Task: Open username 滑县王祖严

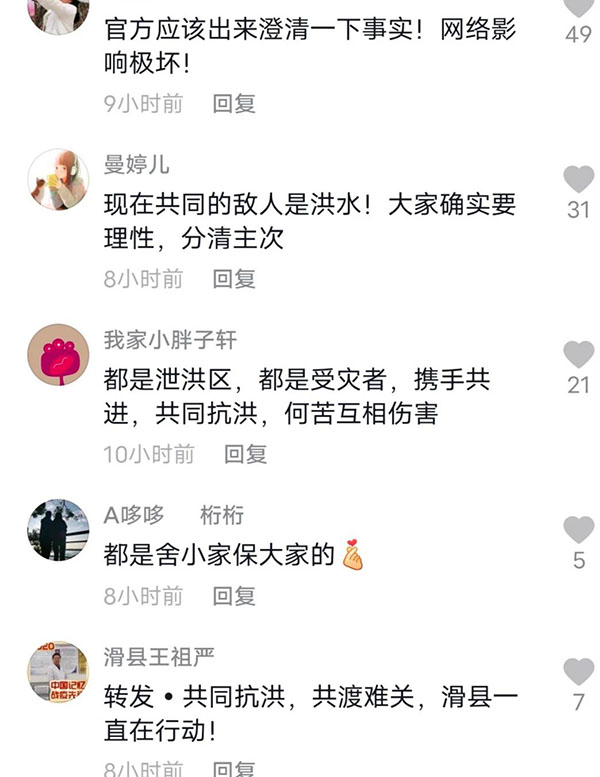Action: tap(159, 657)
